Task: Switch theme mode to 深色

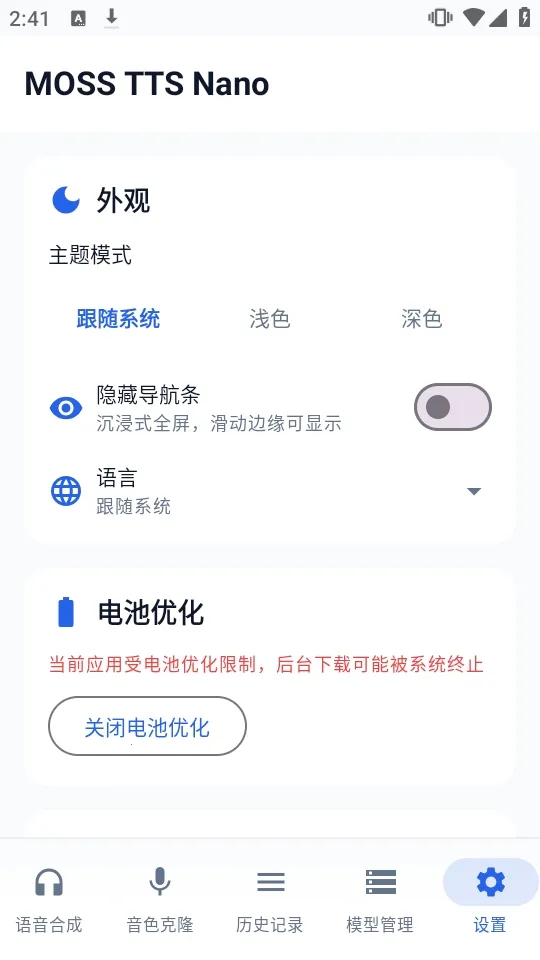Action: pyautogui.click(x=421, y=318)
